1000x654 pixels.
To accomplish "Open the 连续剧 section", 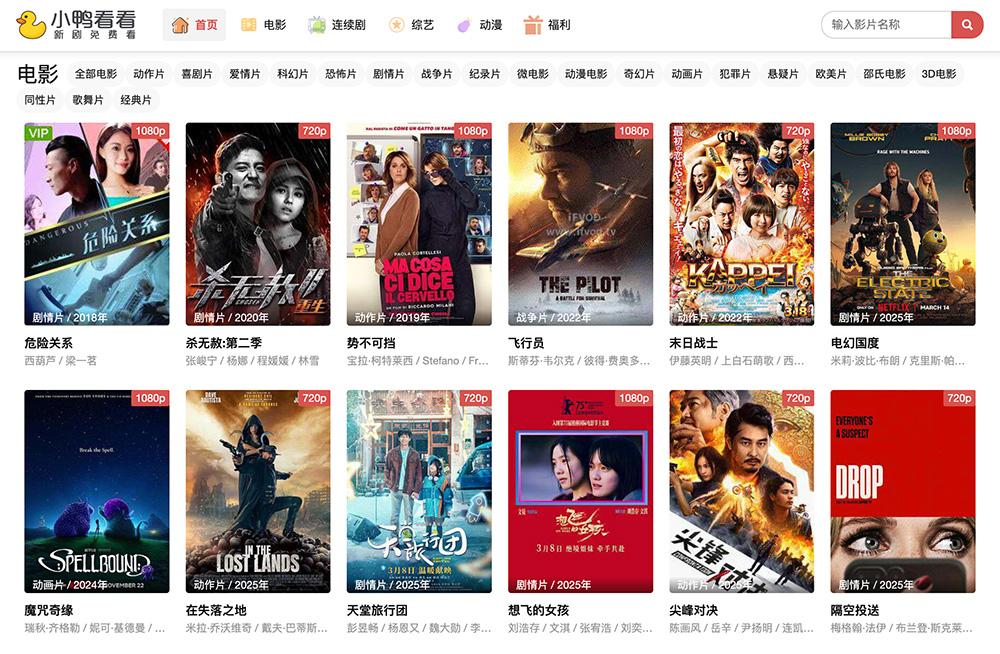I will pyautogui.click(x=337, y=25).
